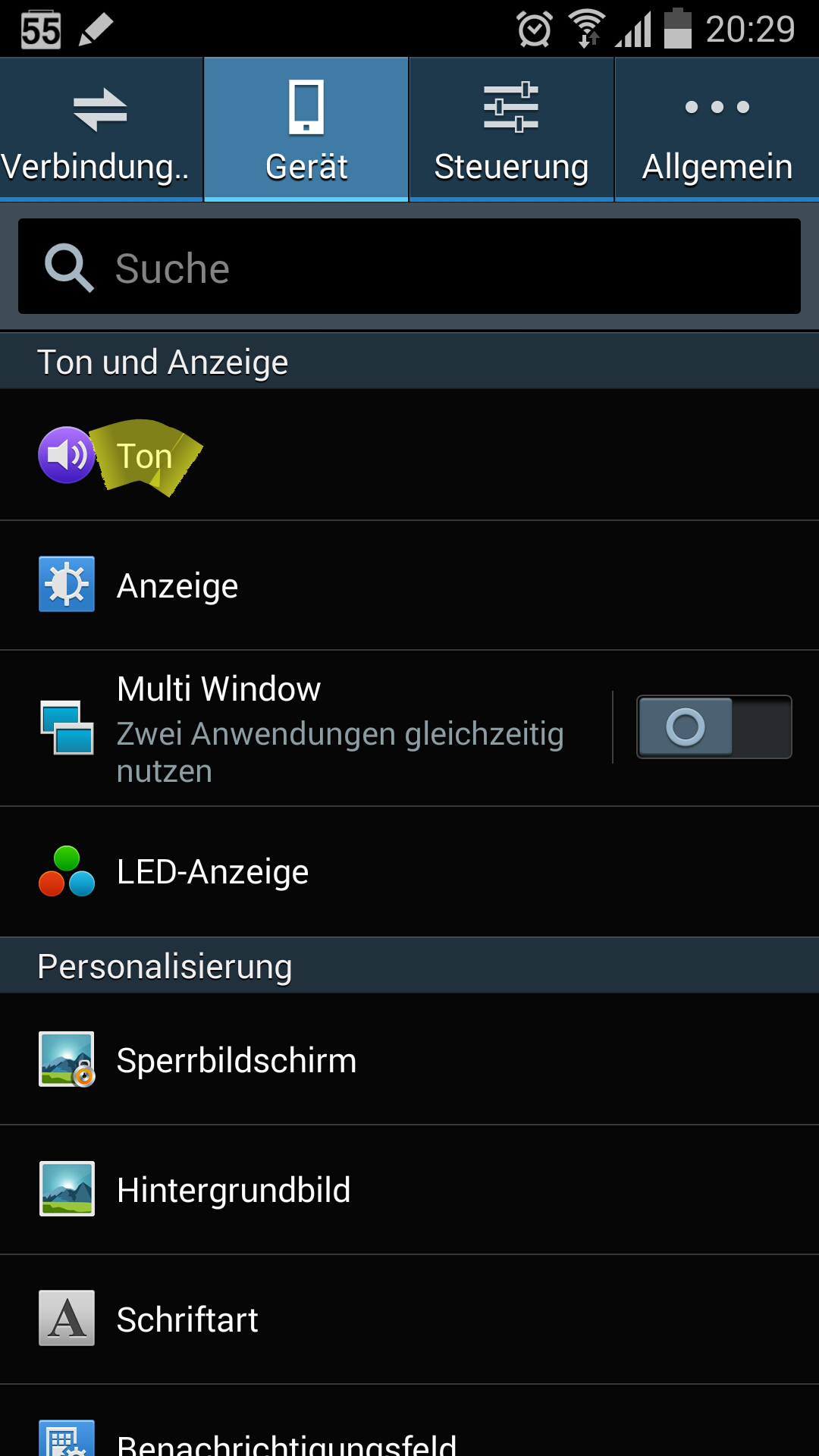Open the Steuerung tab
Image resolution: width=819 pixels, height=1456 pixels.
pos(511,130)
